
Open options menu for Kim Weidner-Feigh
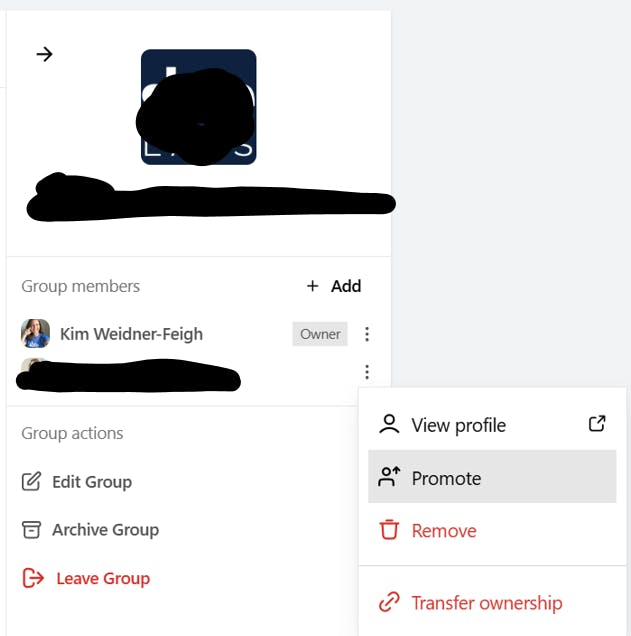(367, 334)
